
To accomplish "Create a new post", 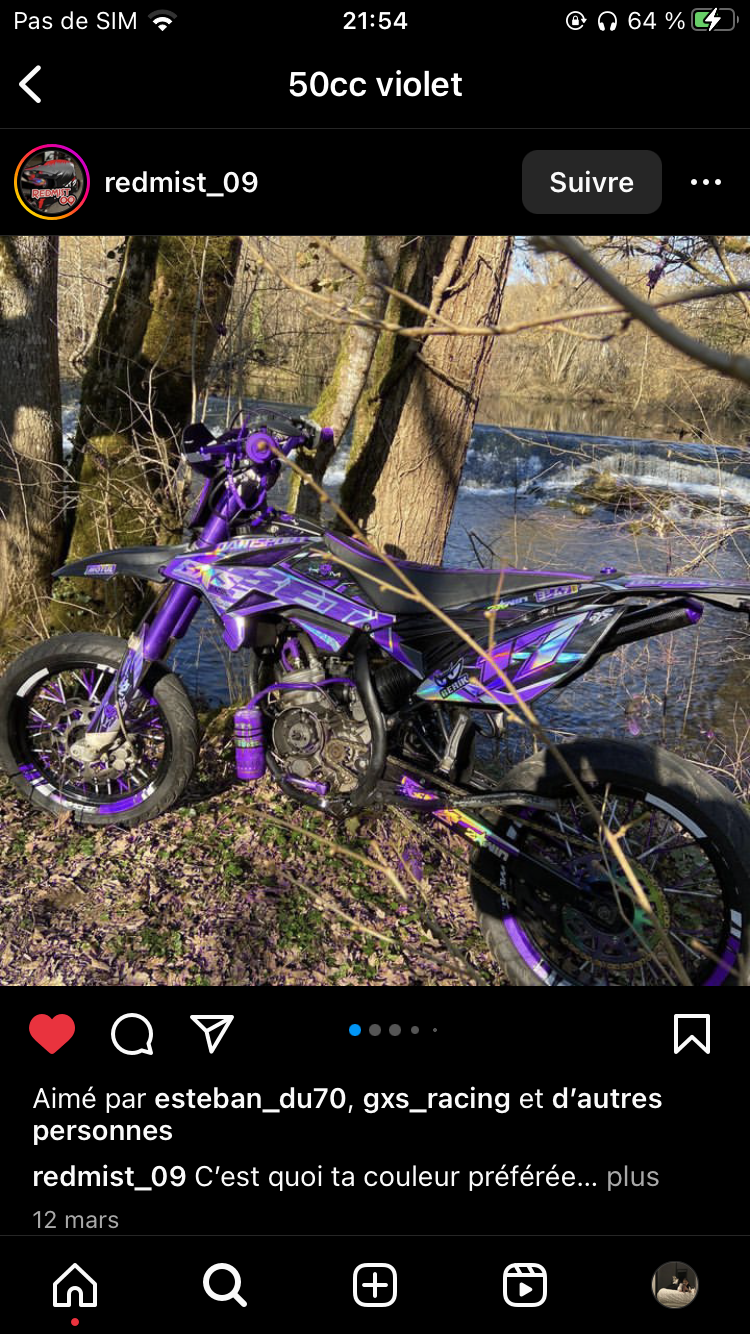I will pyautogui.click(x=375, y=1285).
